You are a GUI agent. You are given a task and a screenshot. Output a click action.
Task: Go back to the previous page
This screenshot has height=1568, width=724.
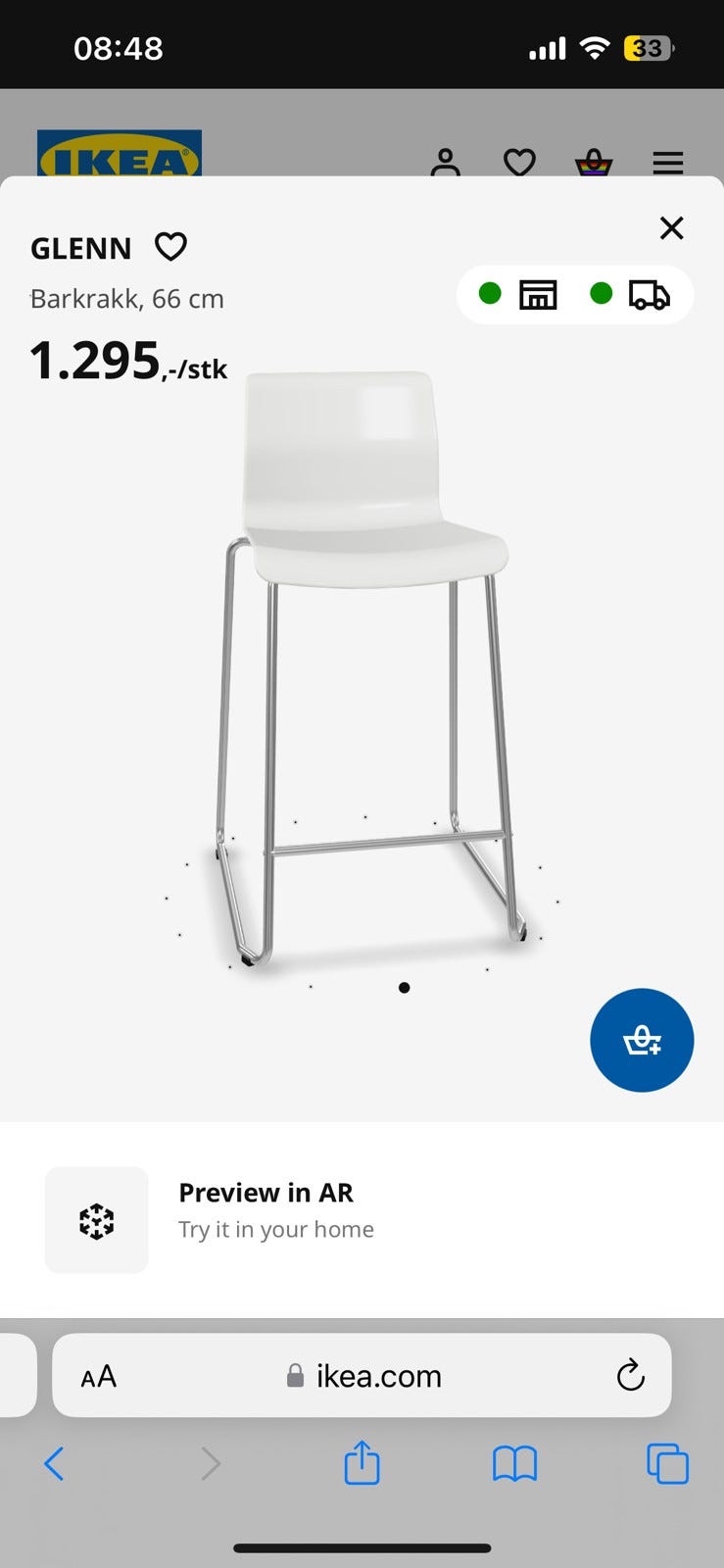tap(55, 1464)
